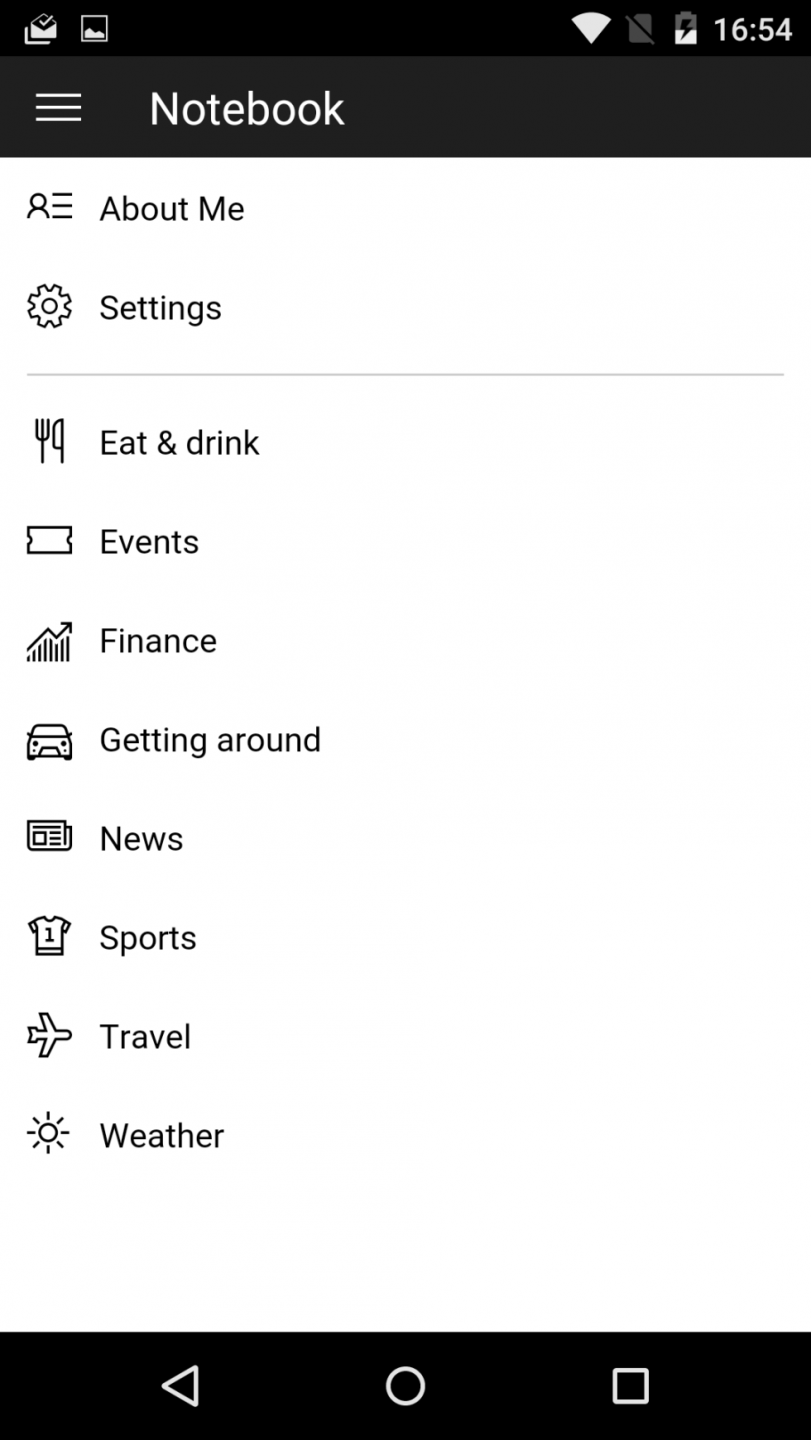811x1440 pixels.
Task: Open the News category
Action: pyautogui.click(x=141, y=838)
